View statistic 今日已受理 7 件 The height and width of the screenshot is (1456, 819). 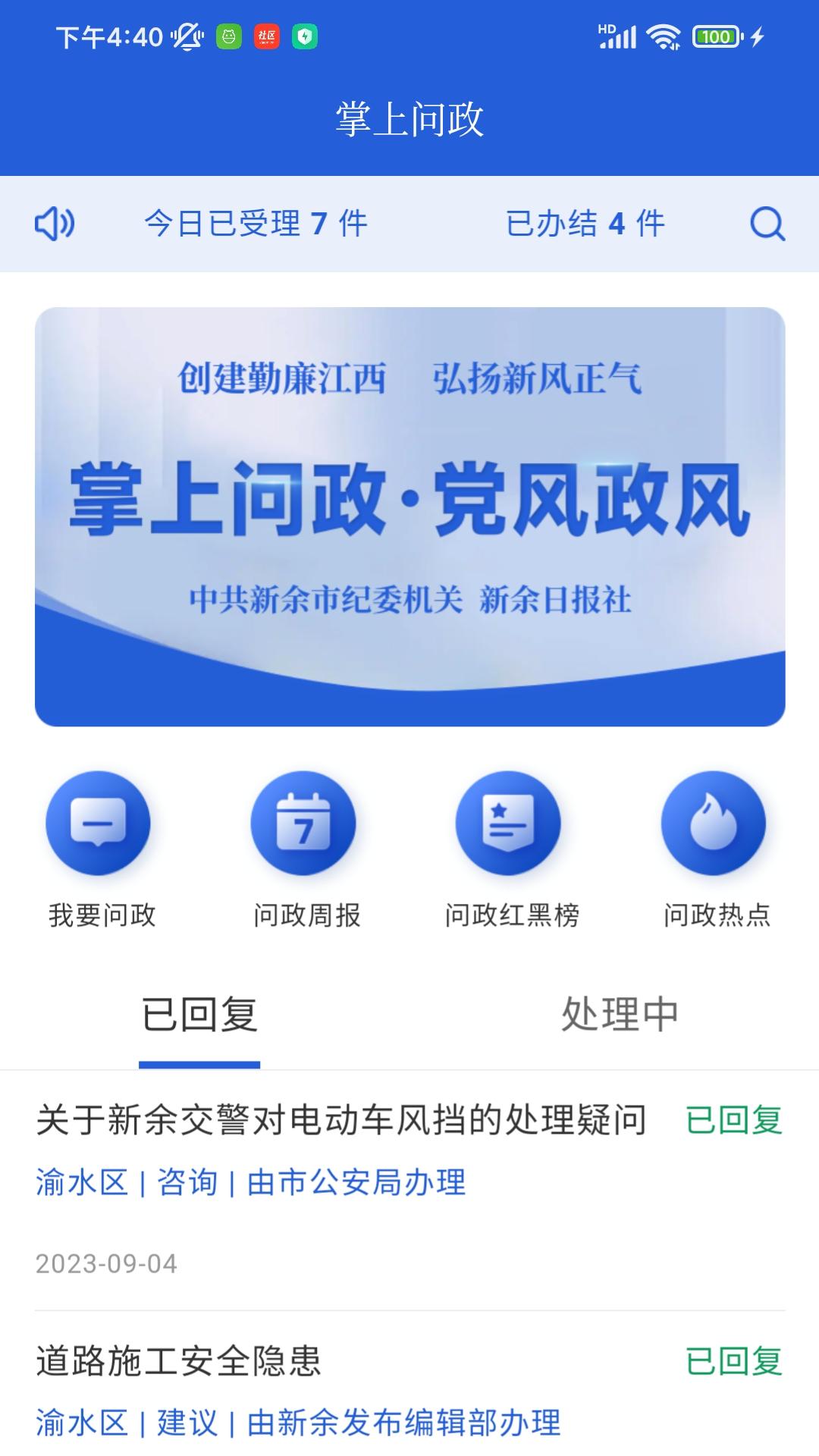point(258,224)
